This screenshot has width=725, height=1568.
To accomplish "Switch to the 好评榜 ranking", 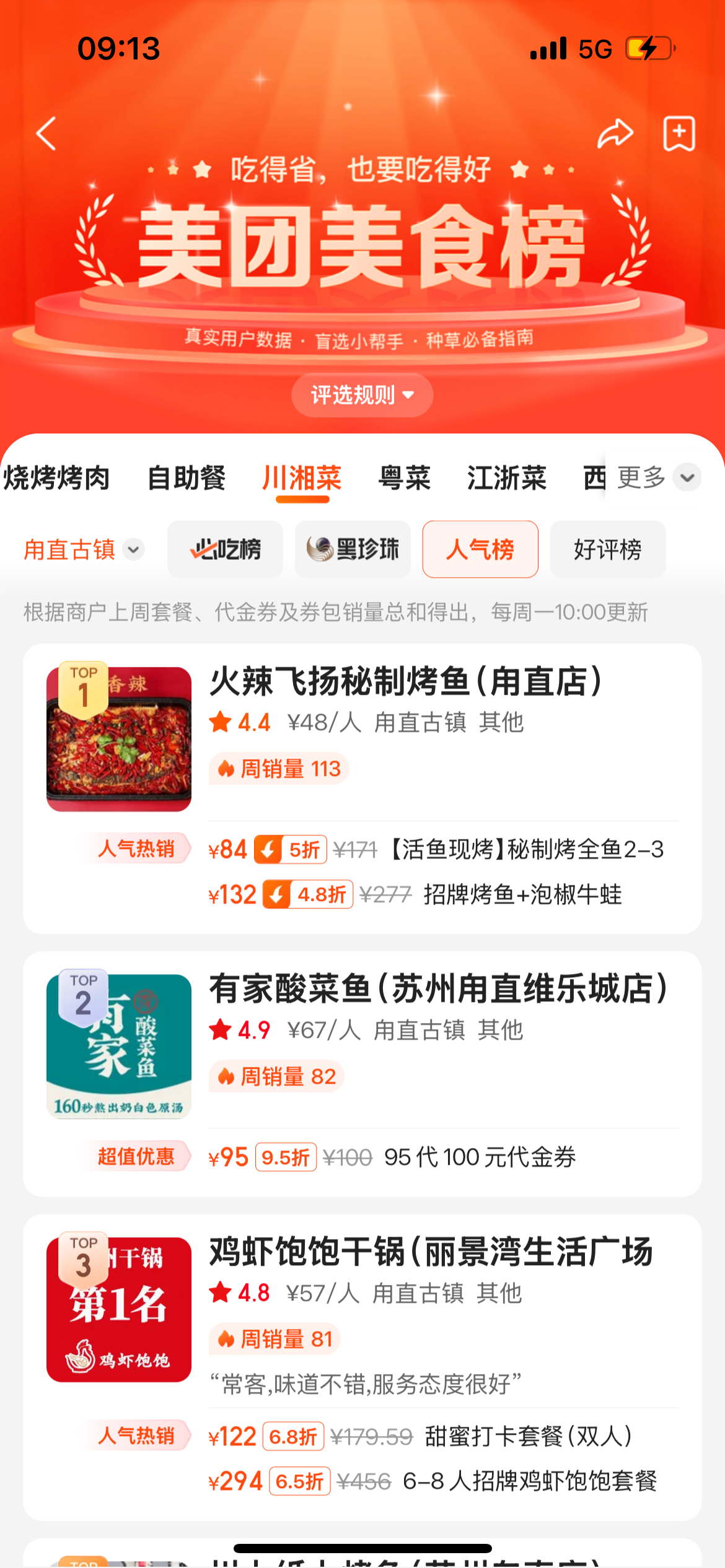I will [x=607, y=549].
